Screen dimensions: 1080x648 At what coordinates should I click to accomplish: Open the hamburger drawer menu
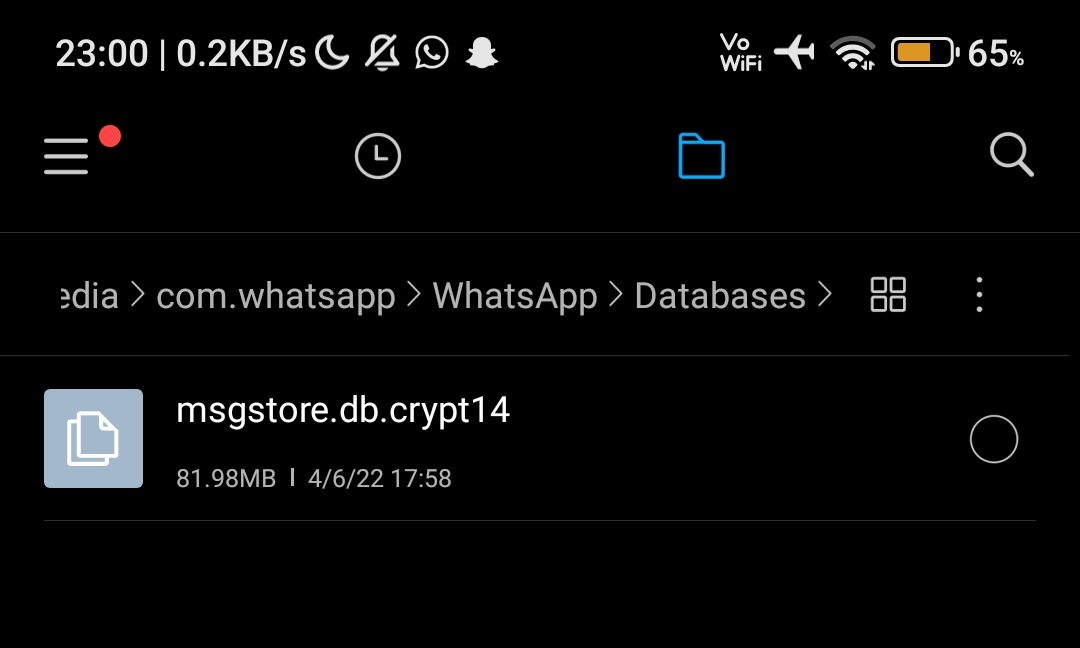tap(66, 157)
